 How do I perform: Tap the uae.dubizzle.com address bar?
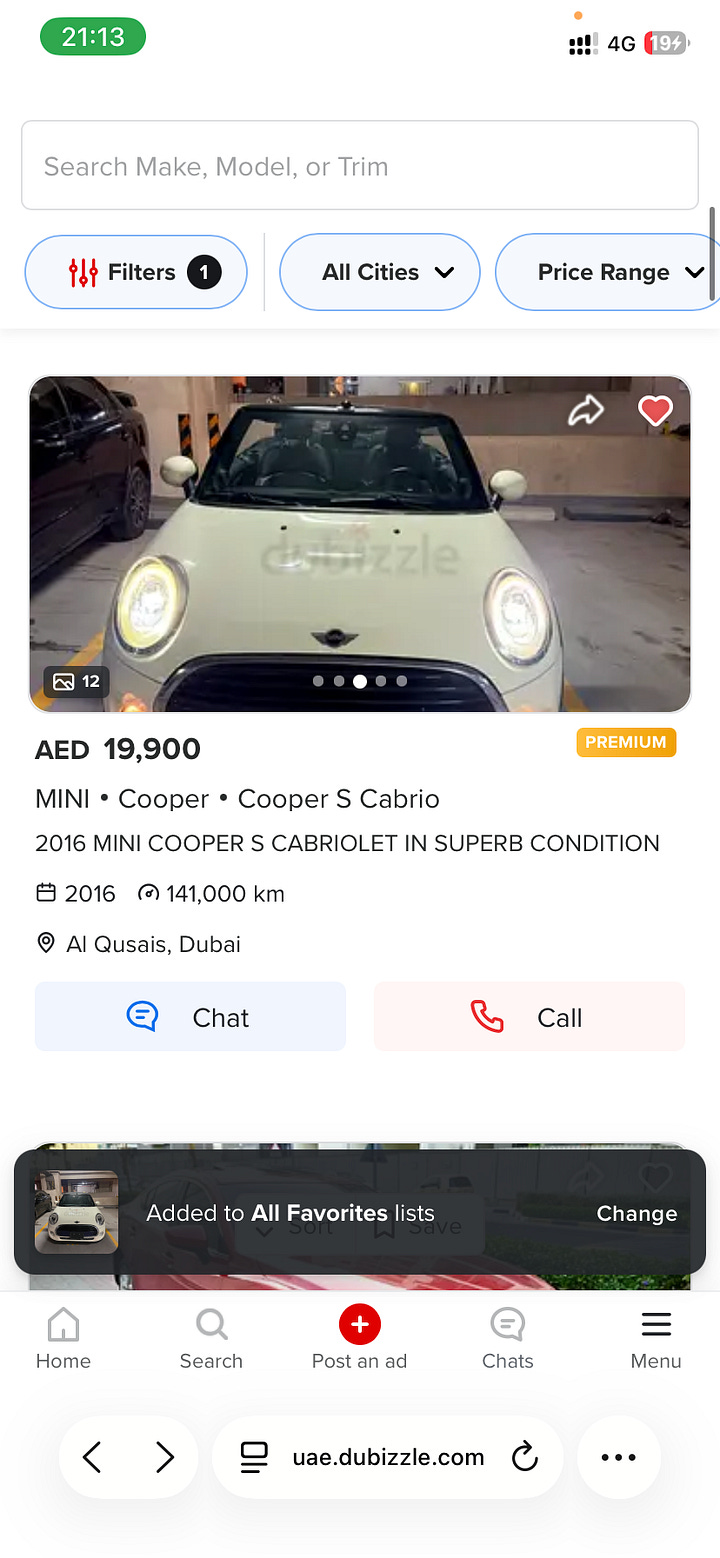pos(385,1457)
